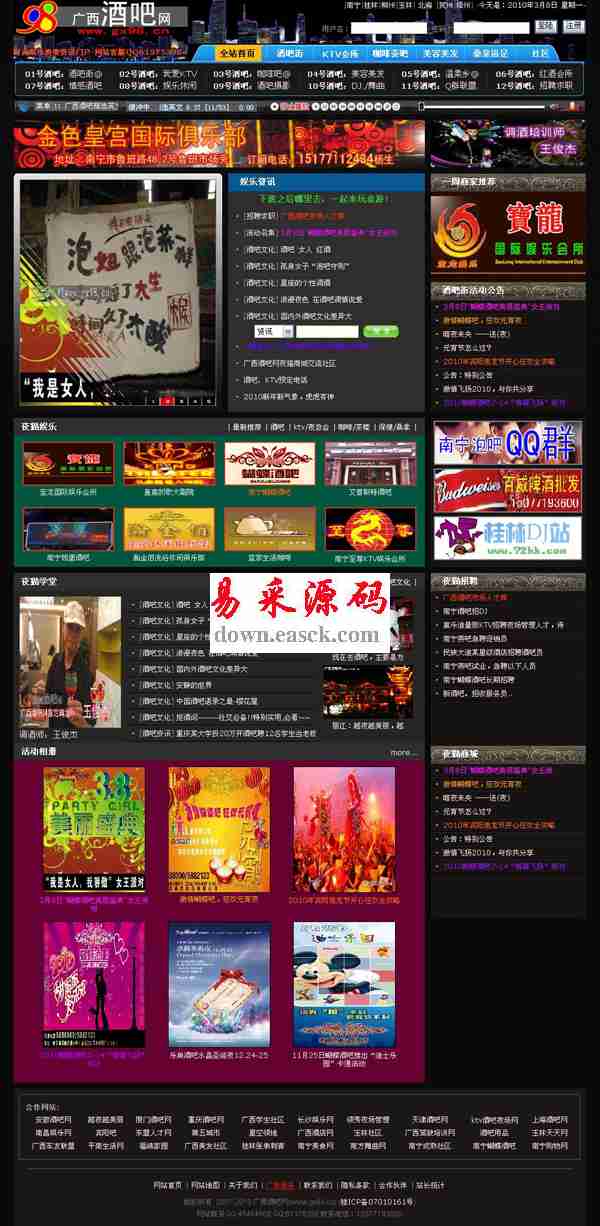This screenshot has width=600, height=1226.
Task: Switch to the KTV会所 tab
Action: pyautogui.click(x=340, y=53)
